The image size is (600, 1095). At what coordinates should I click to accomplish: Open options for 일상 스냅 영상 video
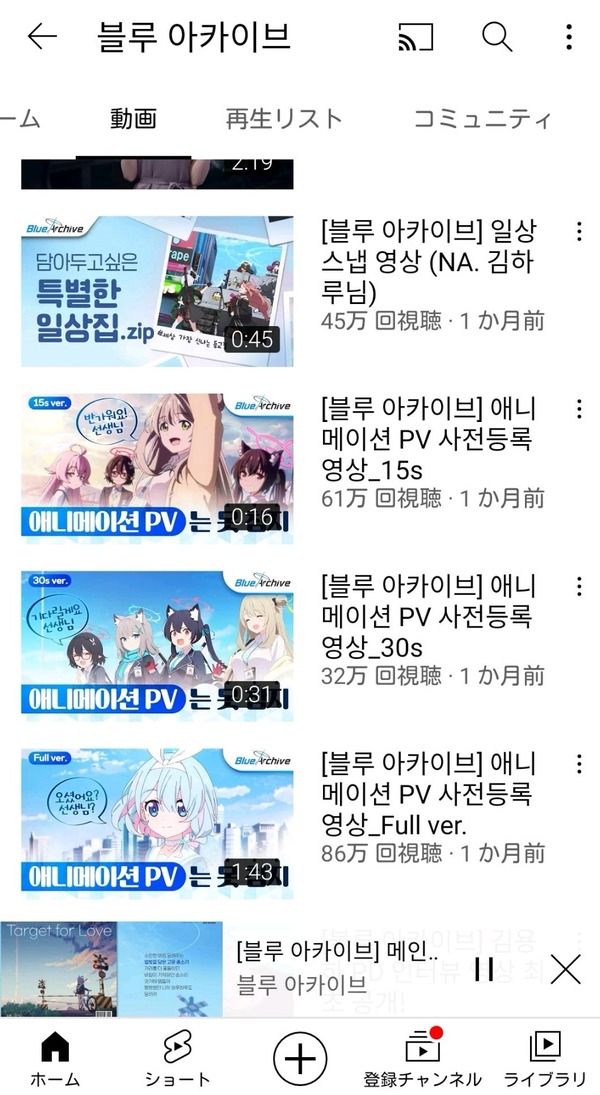click(579, 232)
